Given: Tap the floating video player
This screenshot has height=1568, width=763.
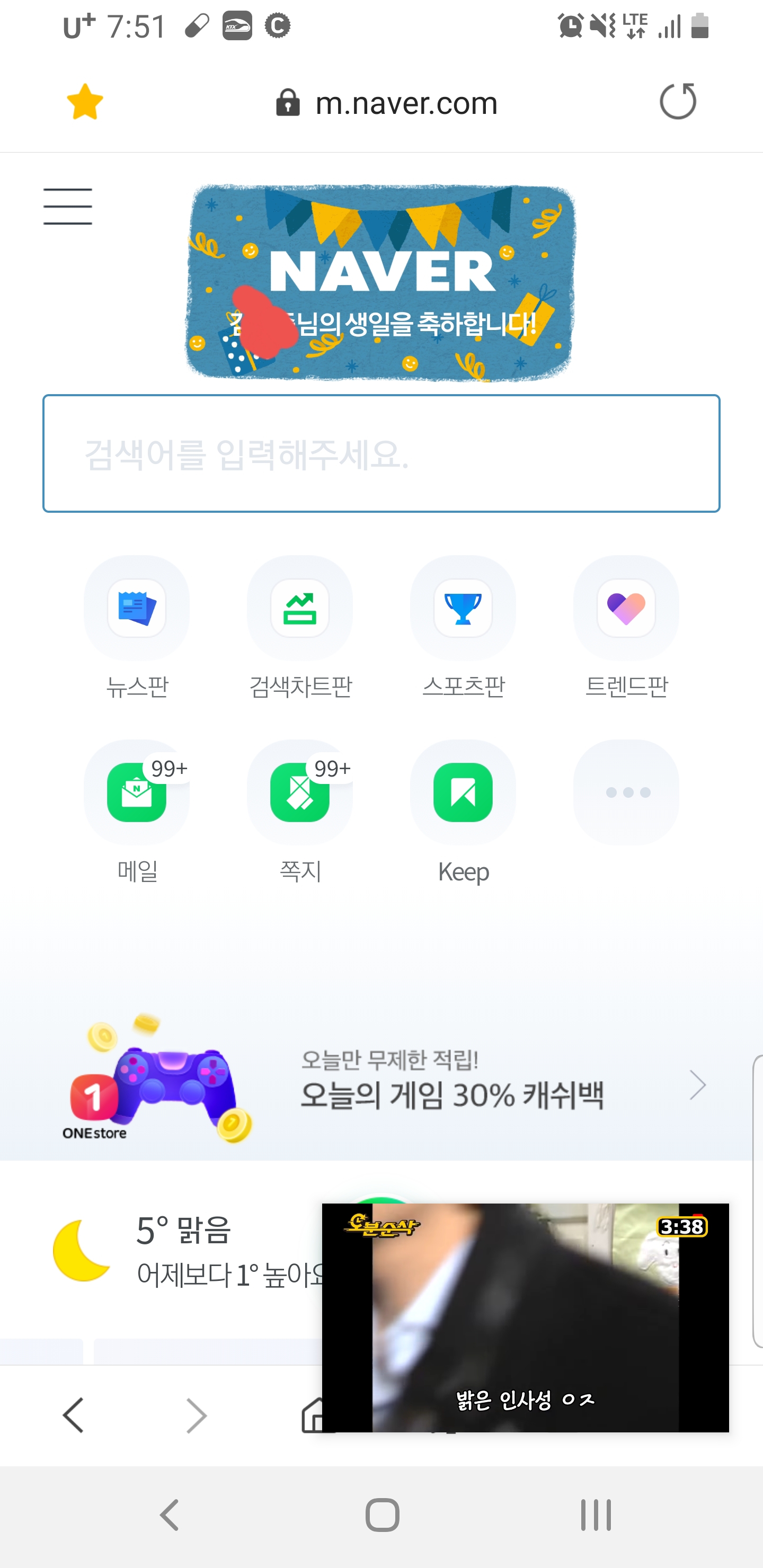Looking at the screenshot, I should point(526,1317).
